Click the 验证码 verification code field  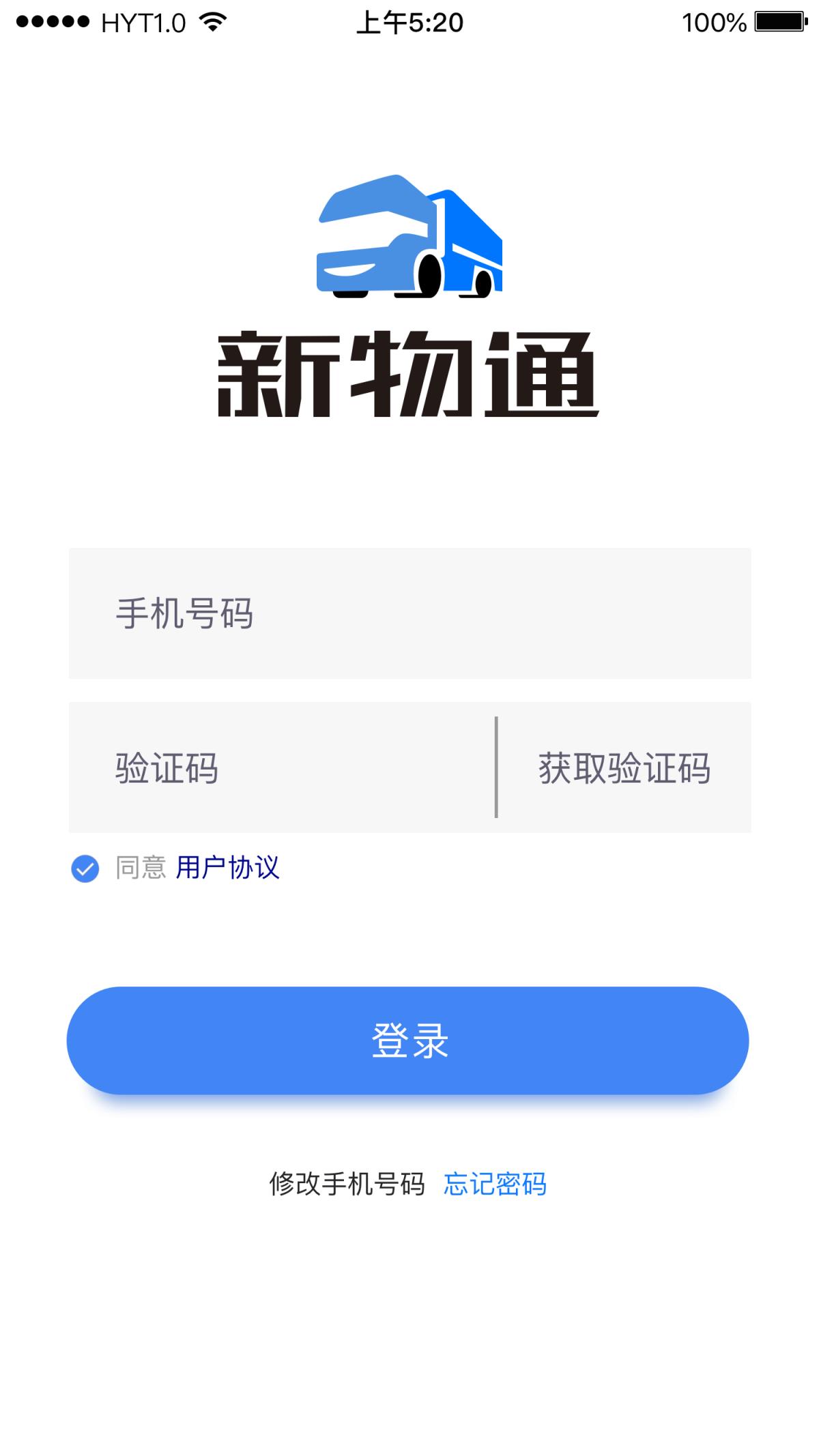click(x=273, y=768)
